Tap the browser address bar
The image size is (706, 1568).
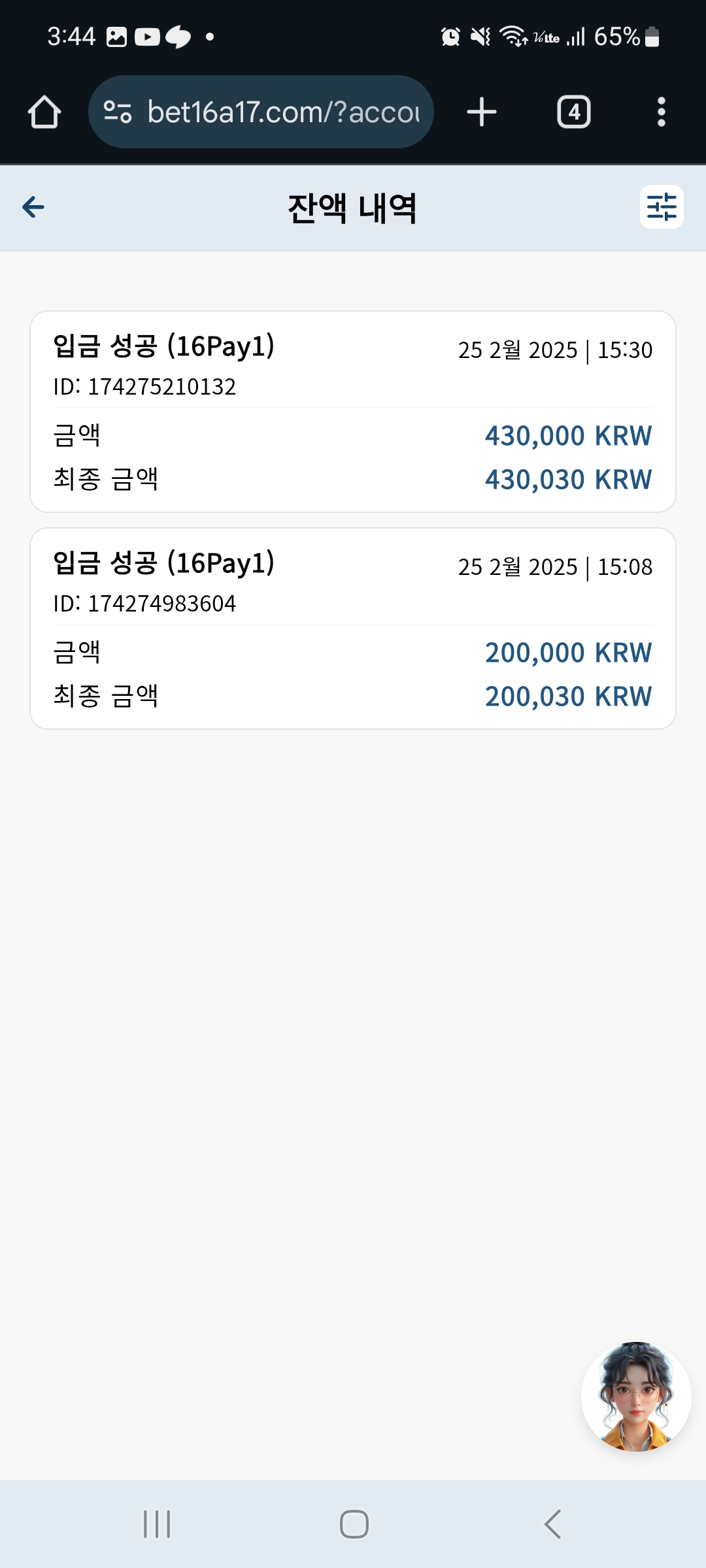pyautogui.click(x=261, y=112)
